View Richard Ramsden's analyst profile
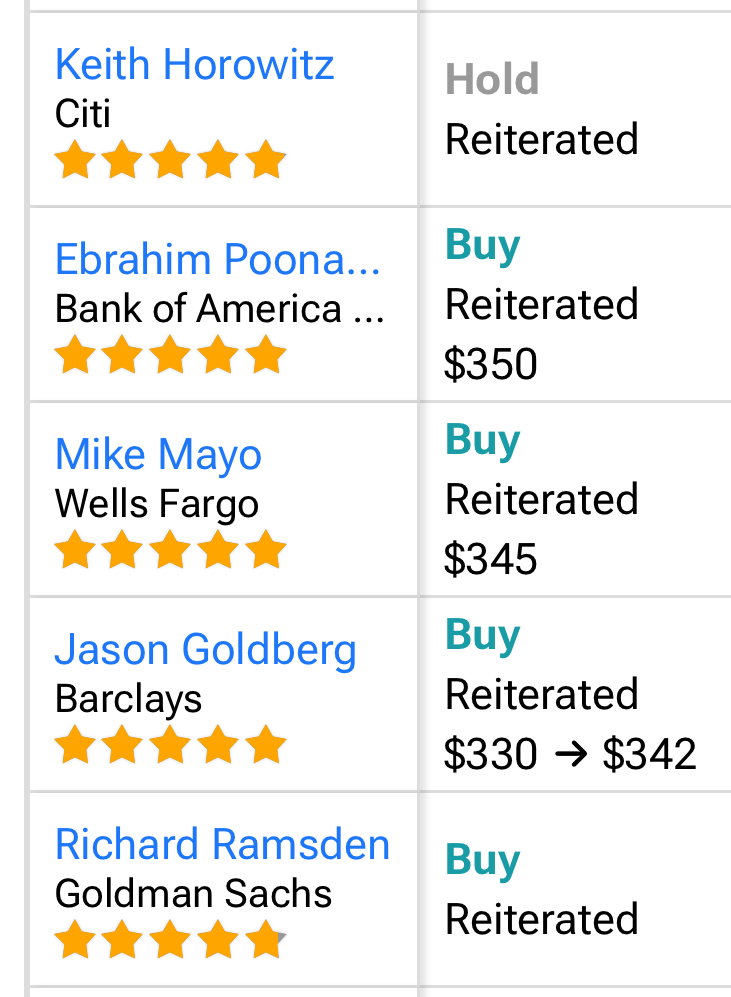 coord(222,845)
